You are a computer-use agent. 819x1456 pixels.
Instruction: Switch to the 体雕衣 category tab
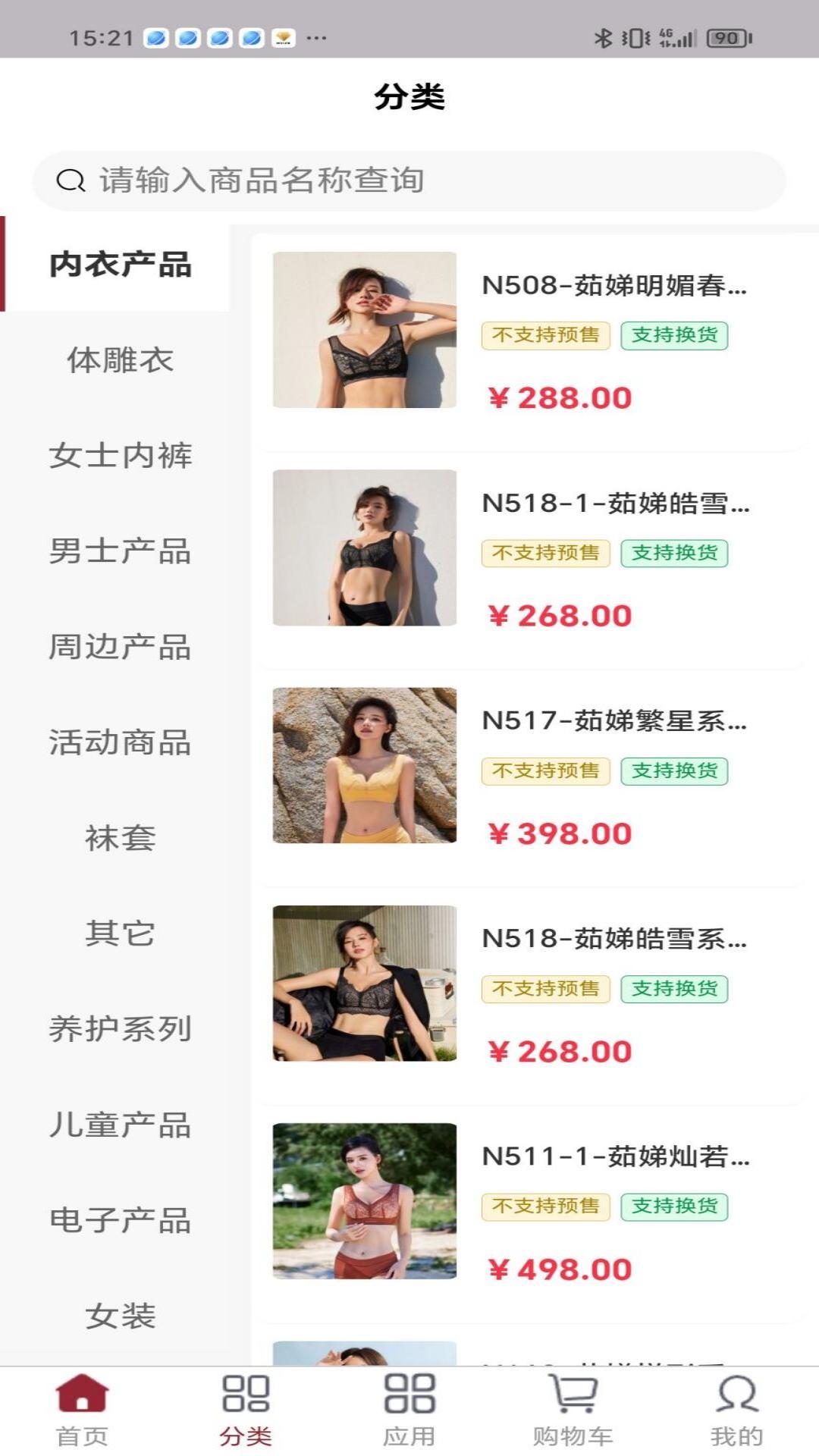pos(121,360)
